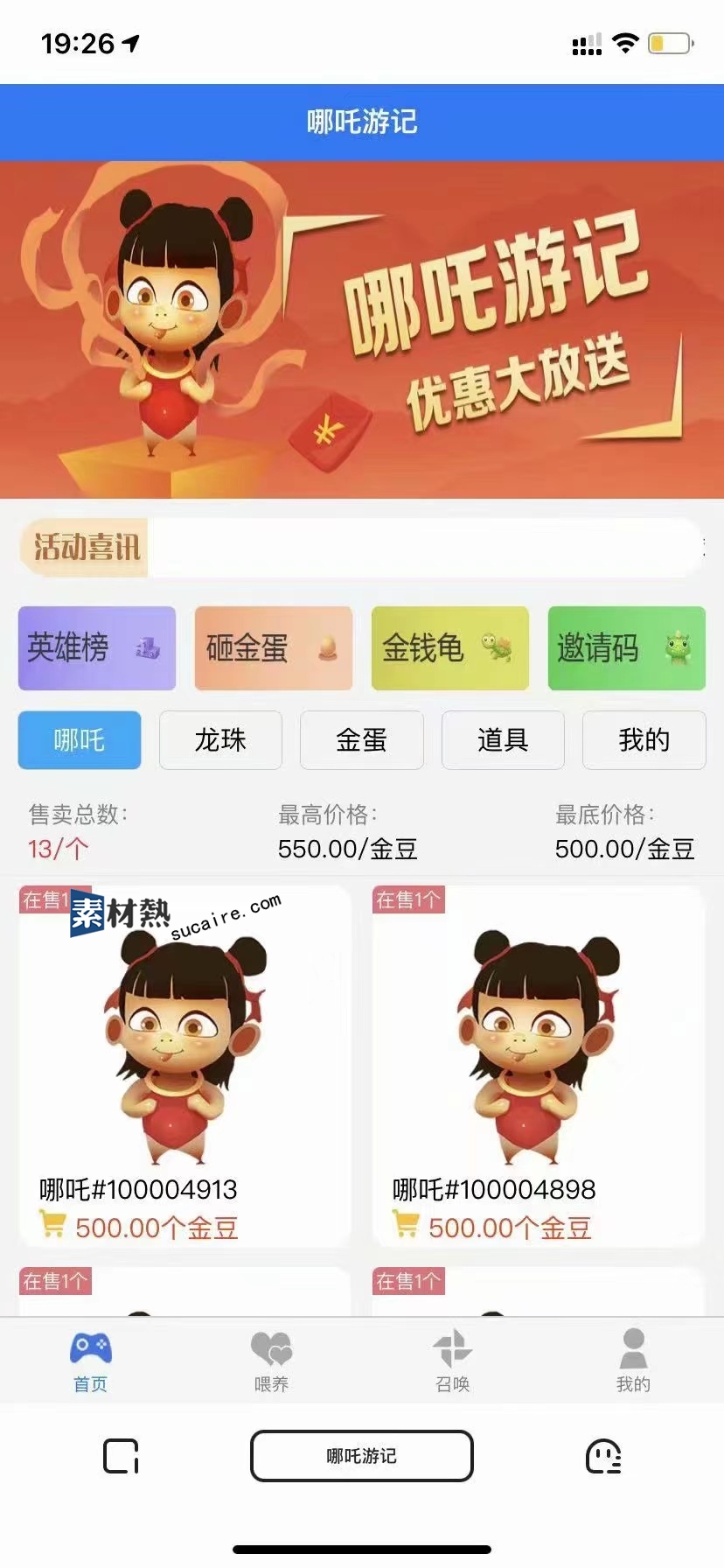The width and height of the screenshot is (724, 1568).
Task: Switch to the 喂养 feeding tab
Action: [271, 1361]
